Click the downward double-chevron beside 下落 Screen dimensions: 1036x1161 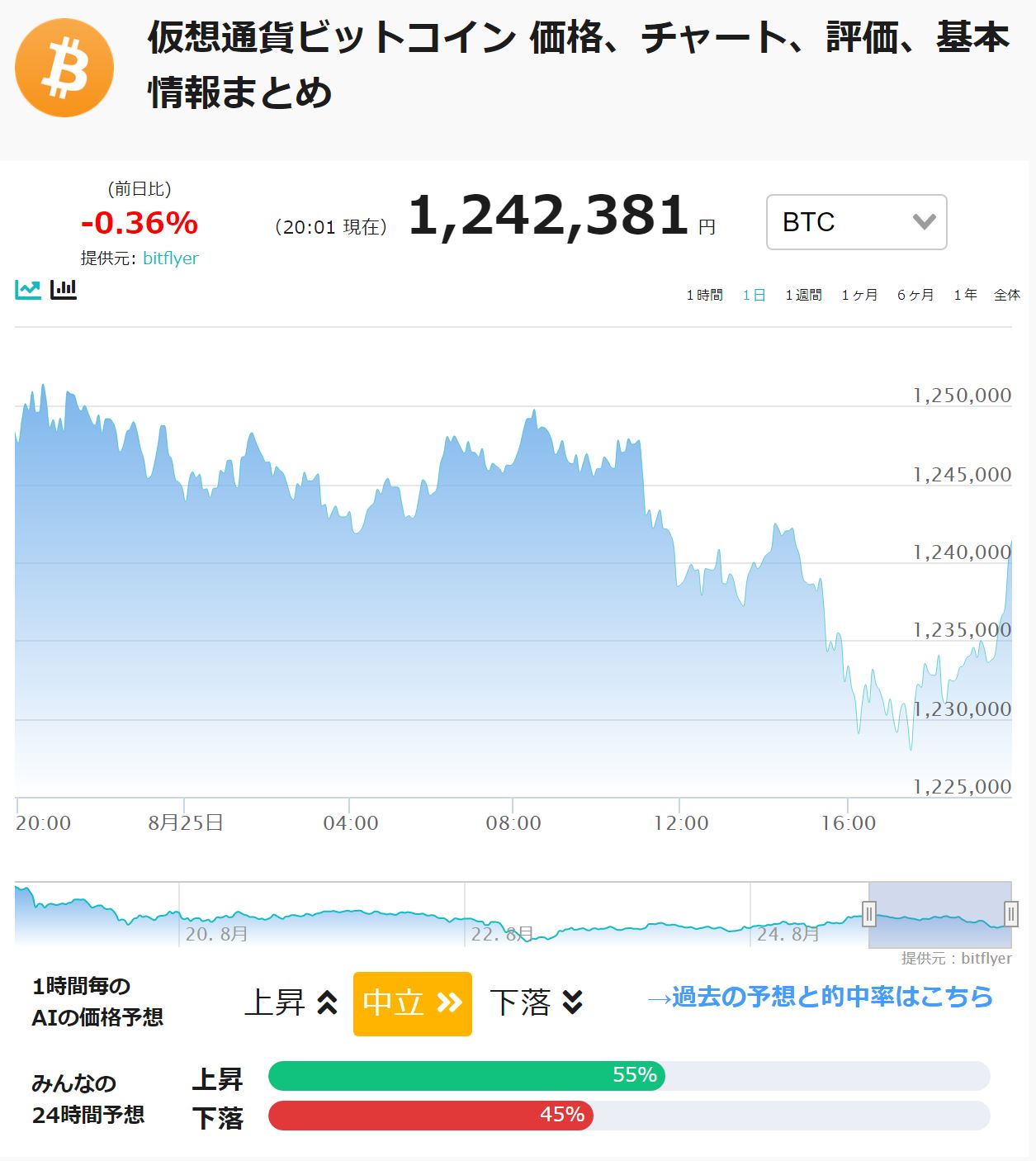click(x=571, y=1003)
